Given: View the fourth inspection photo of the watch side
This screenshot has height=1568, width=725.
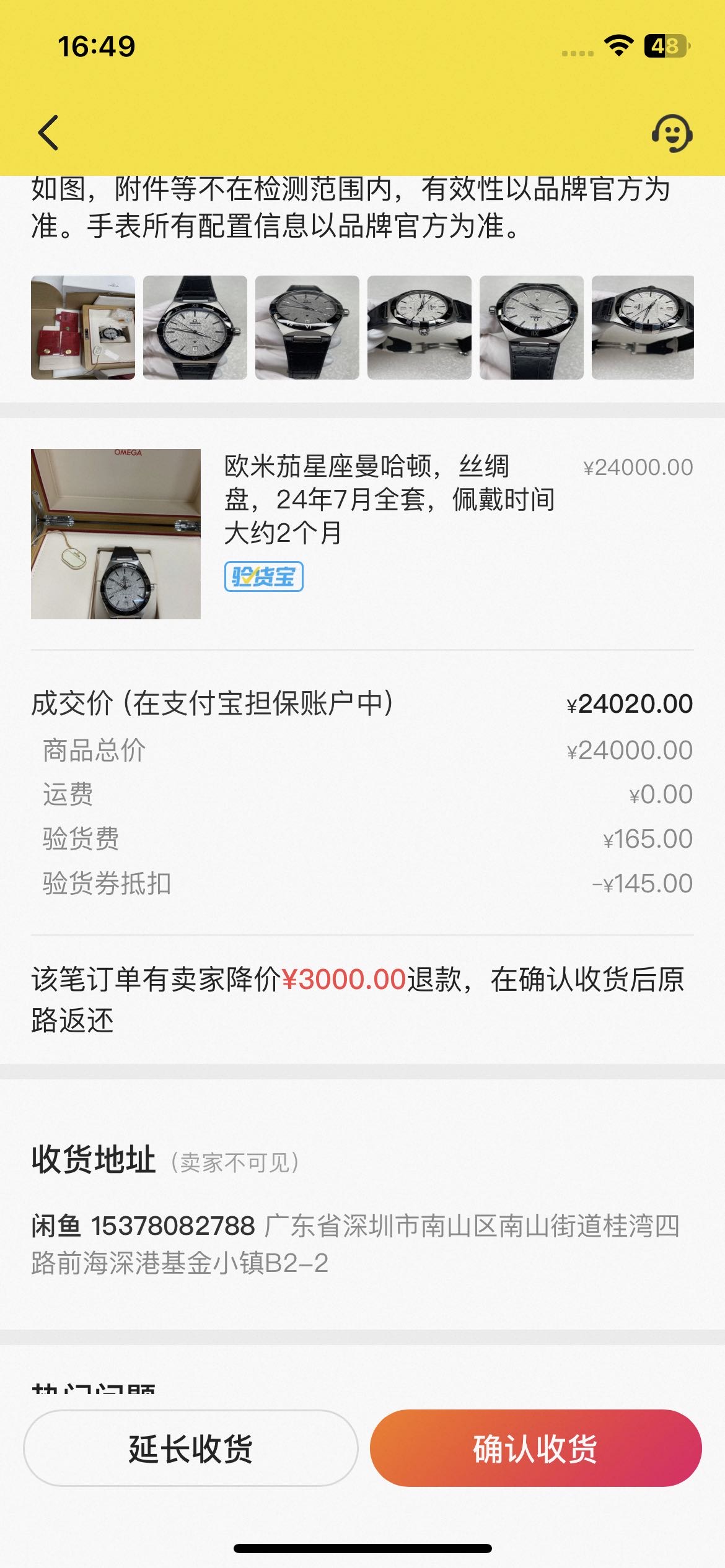Looking at the screenshot, I should (420, 327).
